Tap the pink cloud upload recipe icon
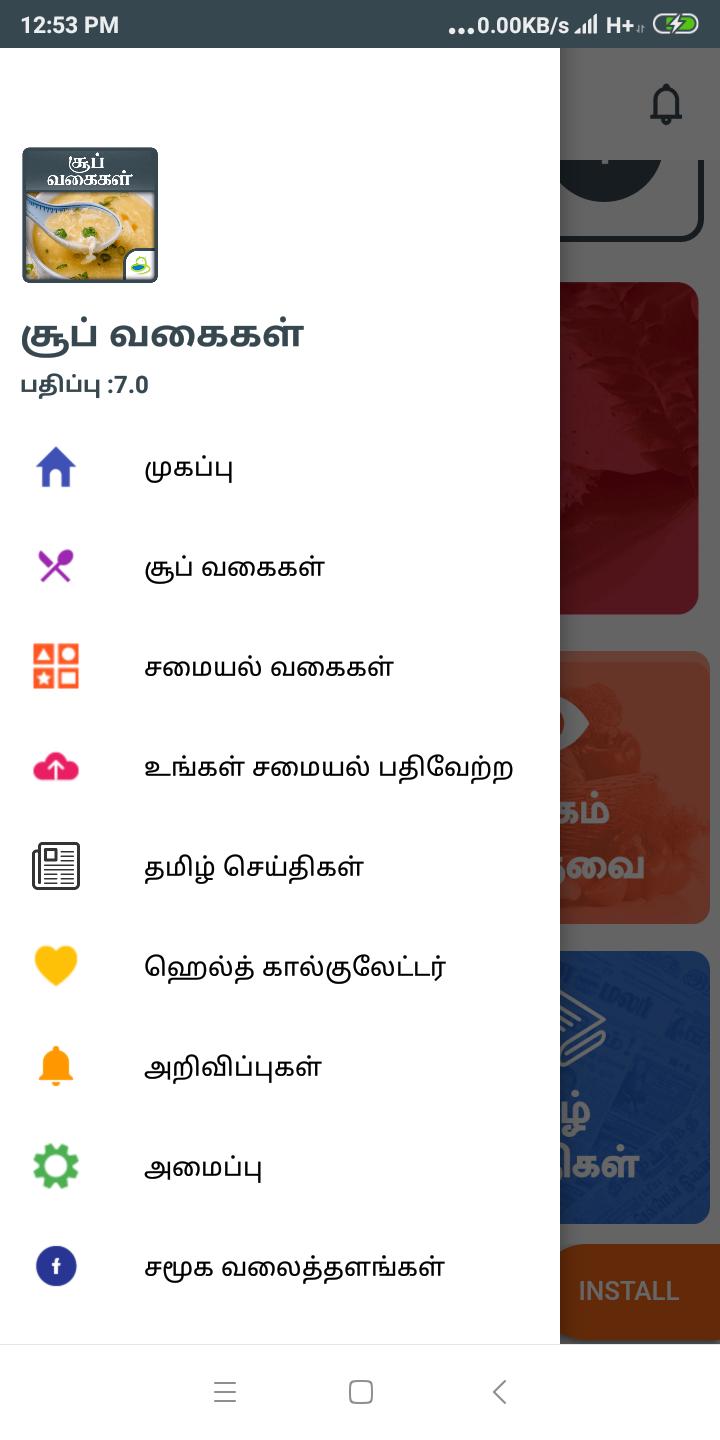 56,767
